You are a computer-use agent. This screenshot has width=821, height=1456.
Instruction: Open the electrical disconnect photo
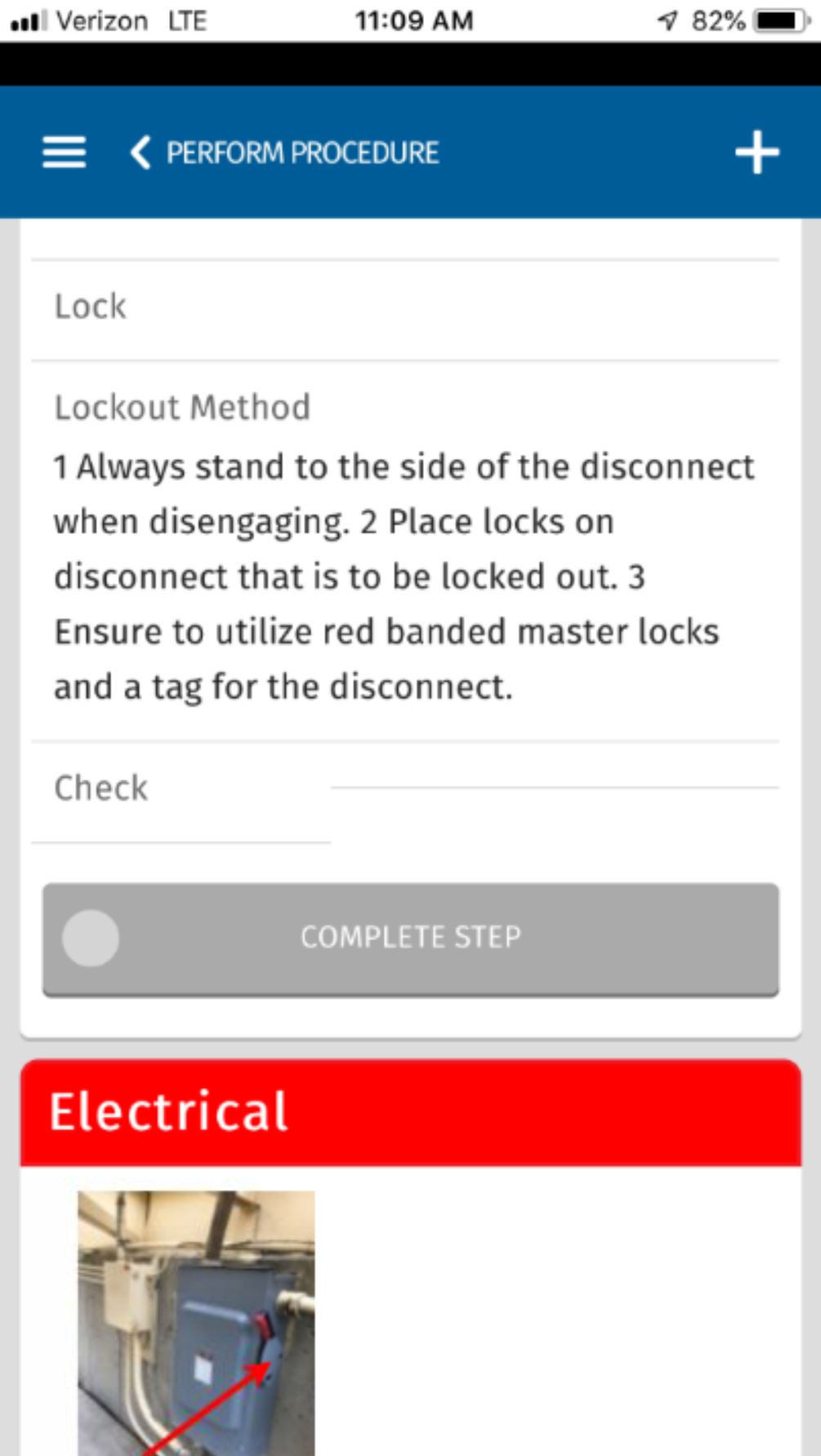tap(196, 1323)
